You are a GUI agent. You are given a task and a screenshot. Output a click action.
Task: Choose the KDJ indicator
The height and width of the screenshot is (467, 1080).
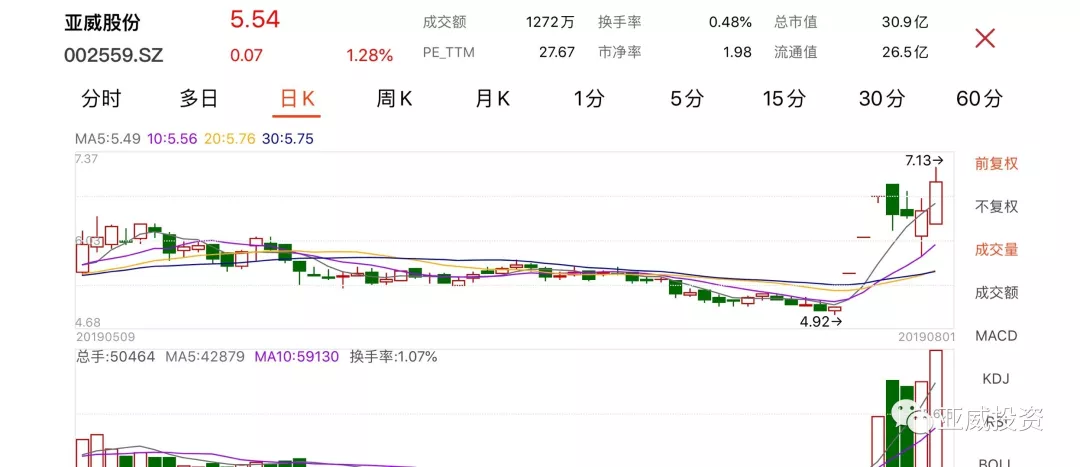click(996, 379)
